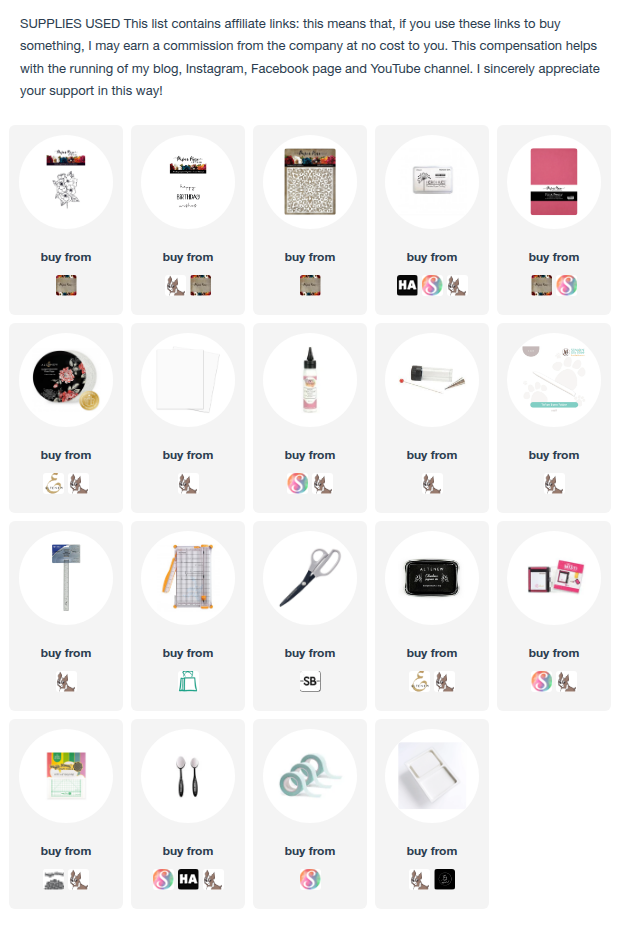Tap HA store icon under blending brushes
Screen dimensions: 620x929
188,880
